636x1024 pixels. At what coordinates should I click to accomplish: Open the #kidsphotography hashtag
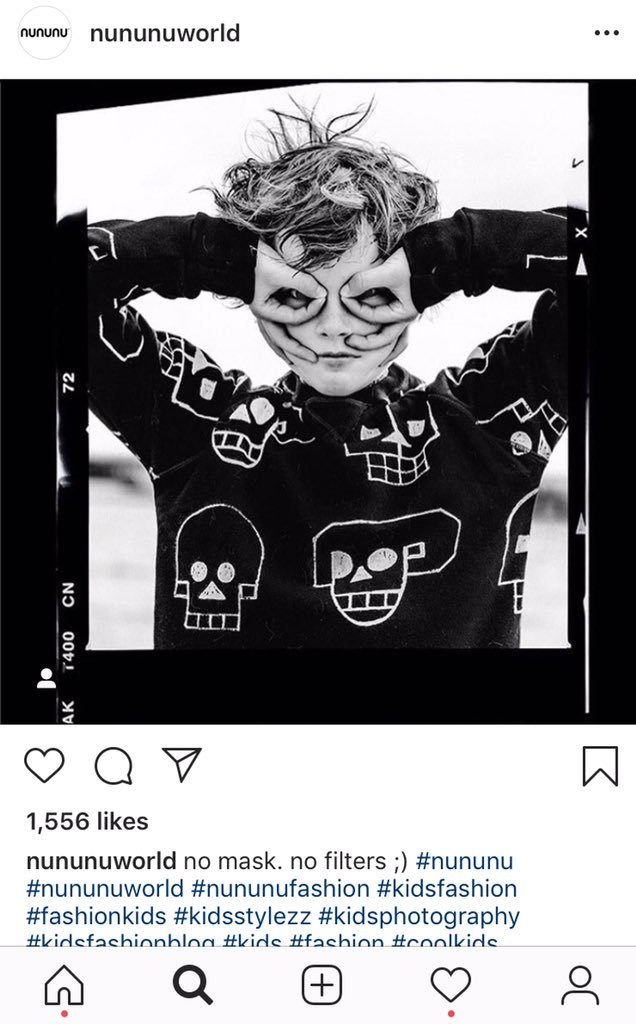(419, 916)
